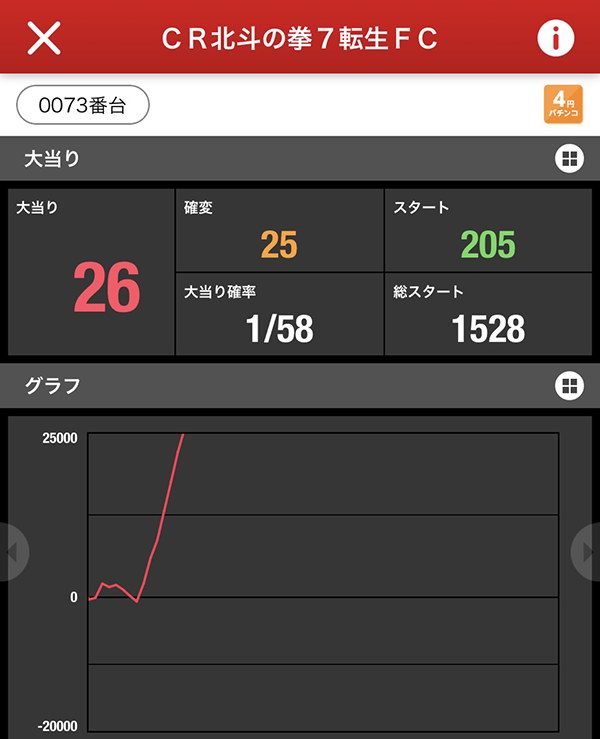Go to next machine with right arrow
The width and height of the screenshot is (600, 739).
(x=587, y=551)
